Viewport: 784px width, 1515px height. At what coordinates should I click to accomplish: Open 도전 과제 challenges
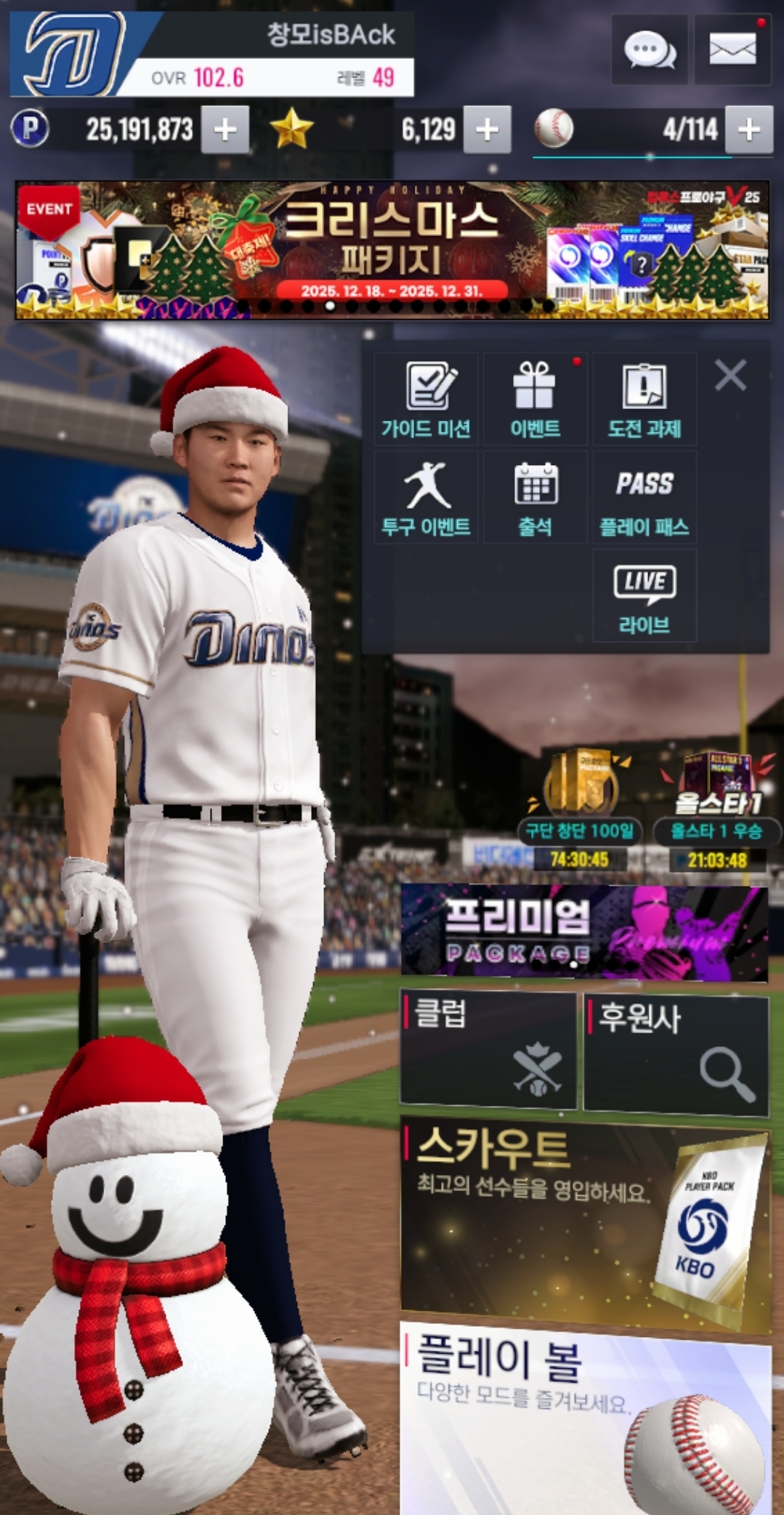(644, 400)
